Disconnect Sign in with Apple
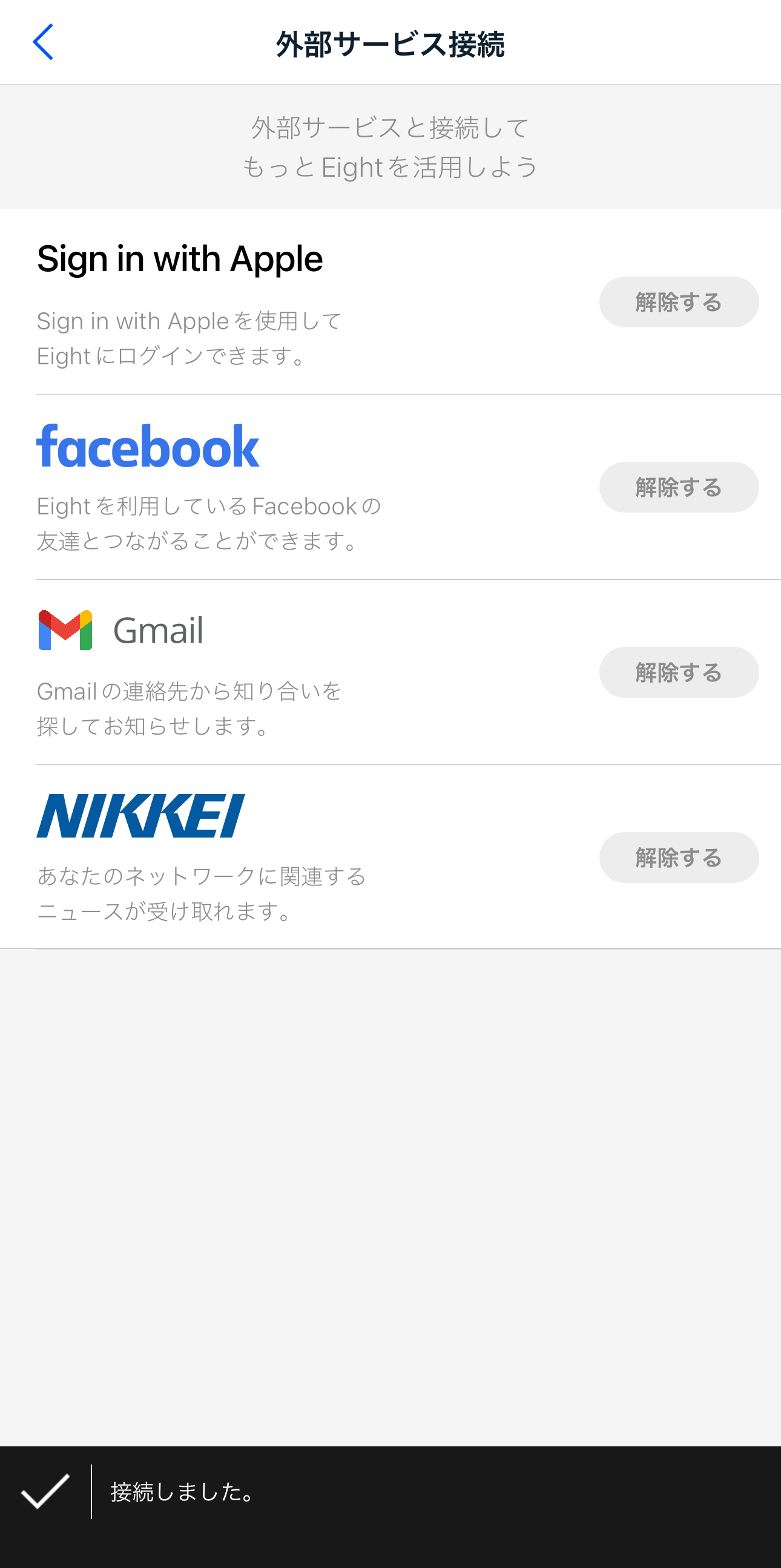Viewport: 781px width, 1568px height. pyautogui.click(x=678, y=302)
